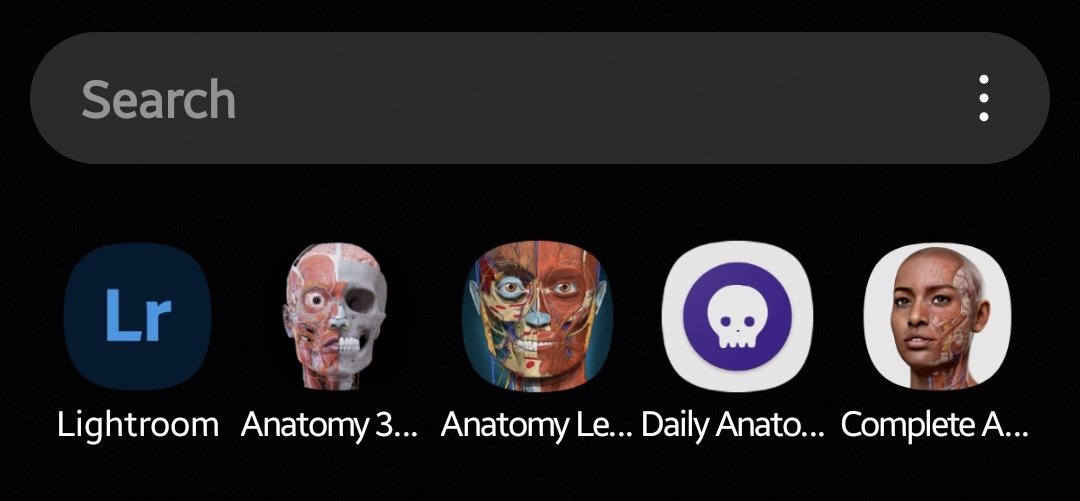Launch the Daily Anatomy app
Screen dimensions: 1080x501
pos(737,318)
